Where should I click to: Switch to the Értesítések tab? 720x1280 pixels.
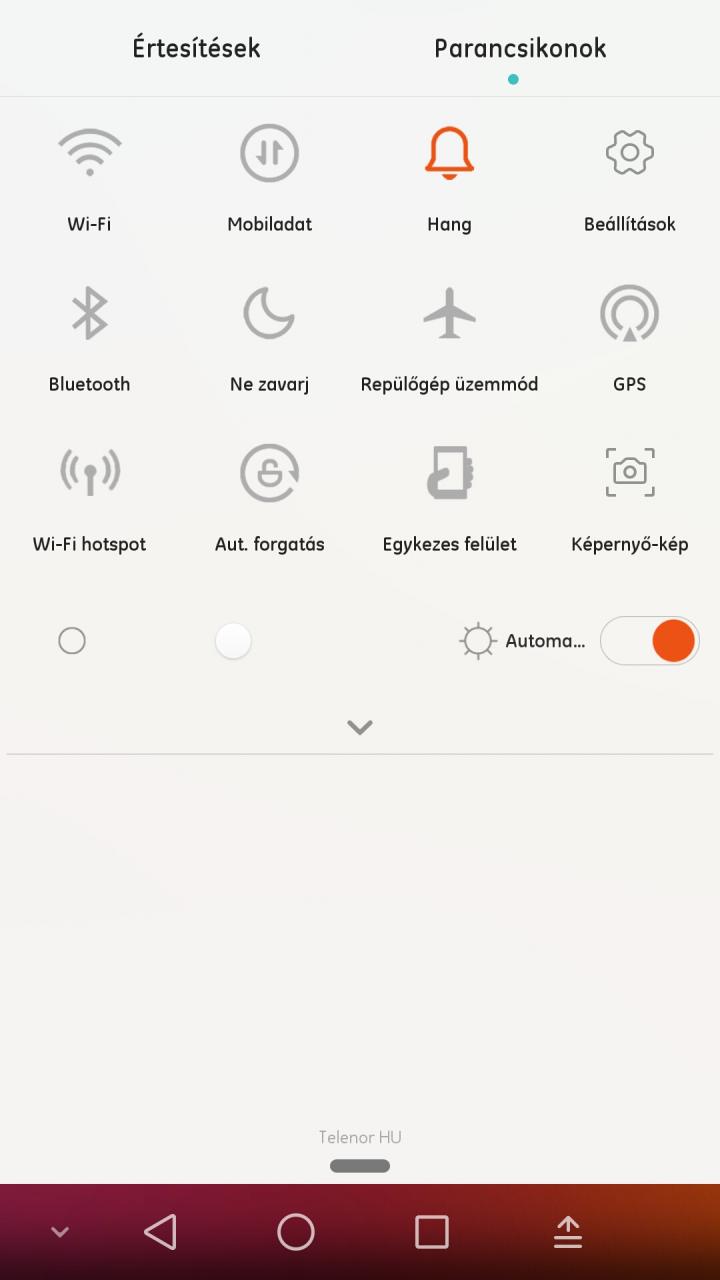(196, 48)
